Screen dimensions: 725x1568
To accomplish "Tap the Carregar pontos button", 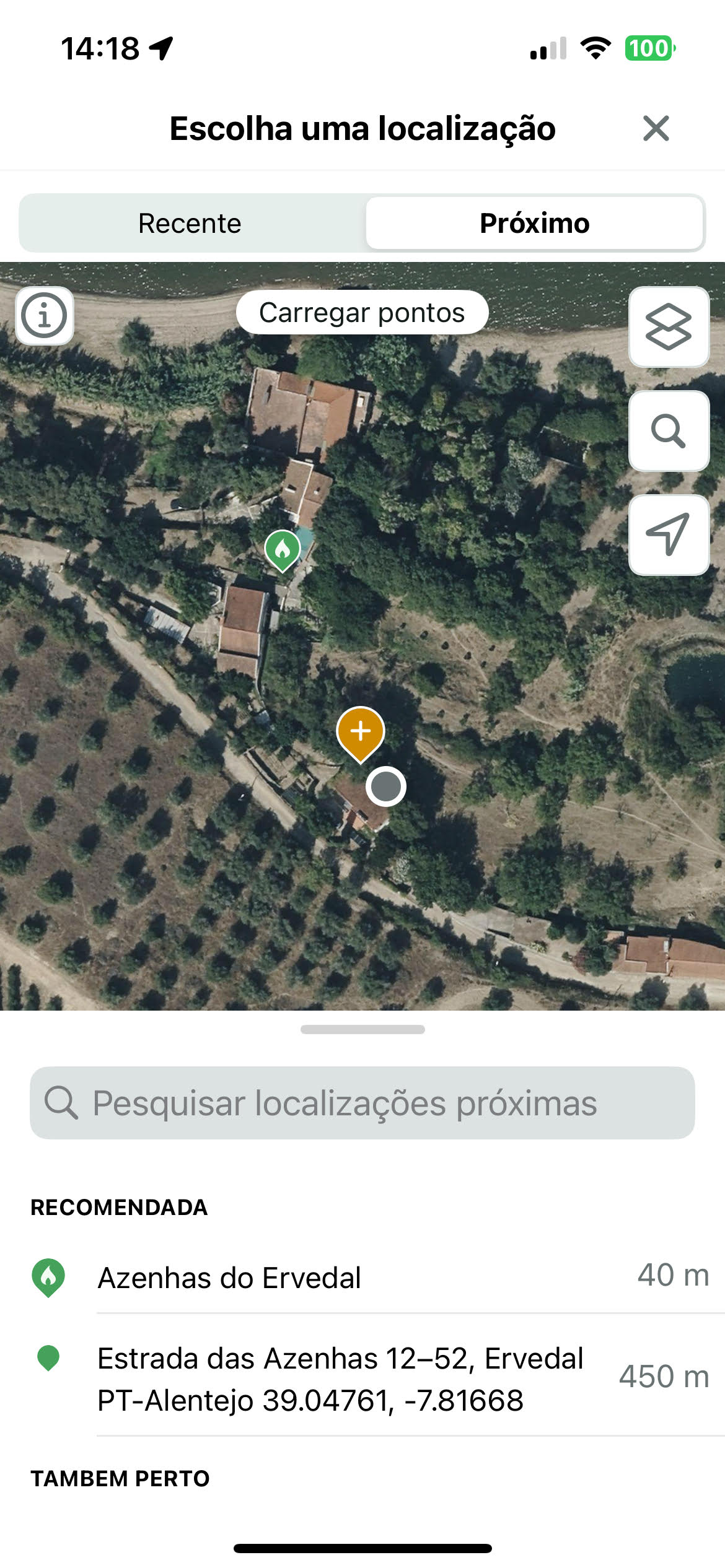I will coord(362,313).
